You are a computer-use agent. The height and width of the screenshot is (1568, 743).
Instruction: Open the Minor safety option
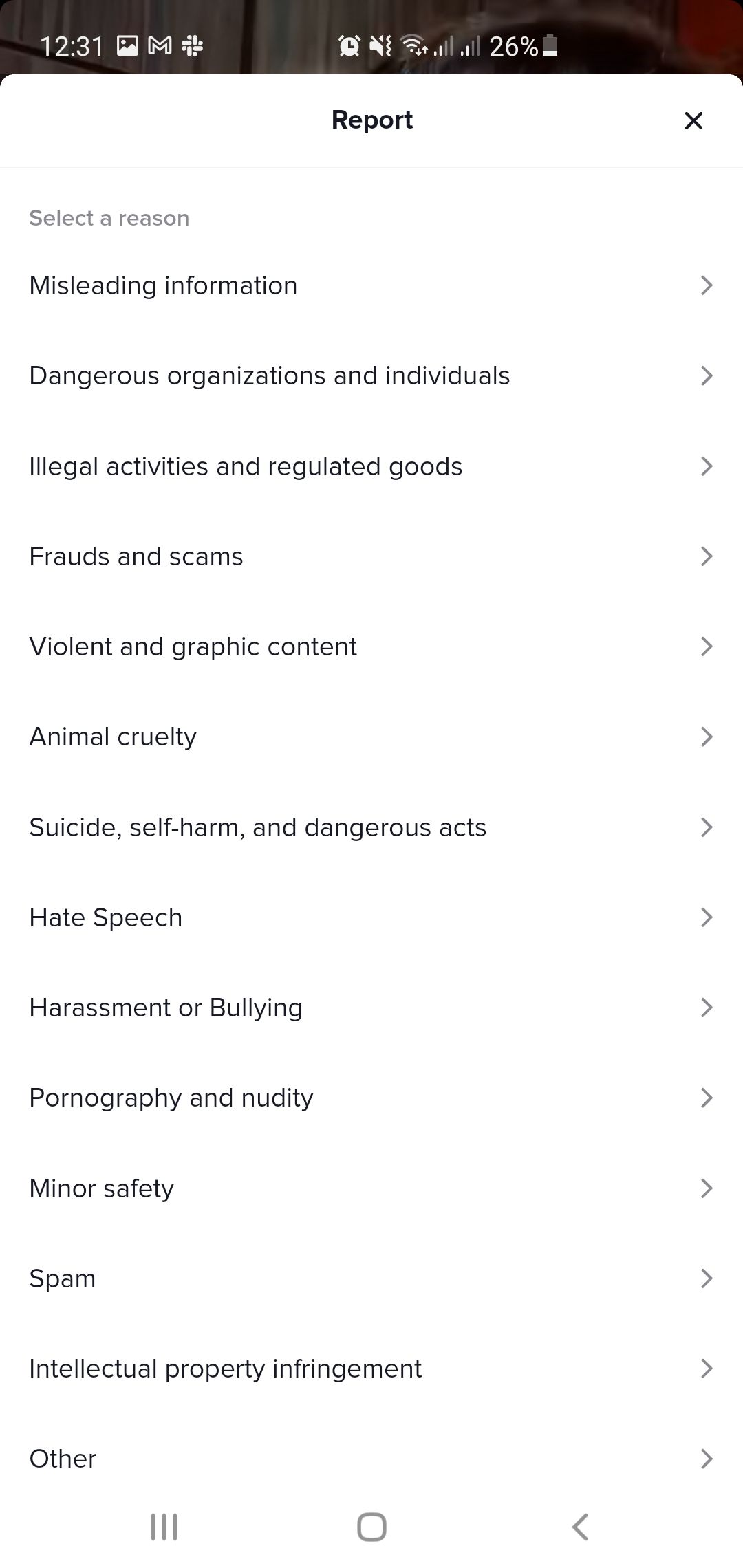tap(371, 1188)
